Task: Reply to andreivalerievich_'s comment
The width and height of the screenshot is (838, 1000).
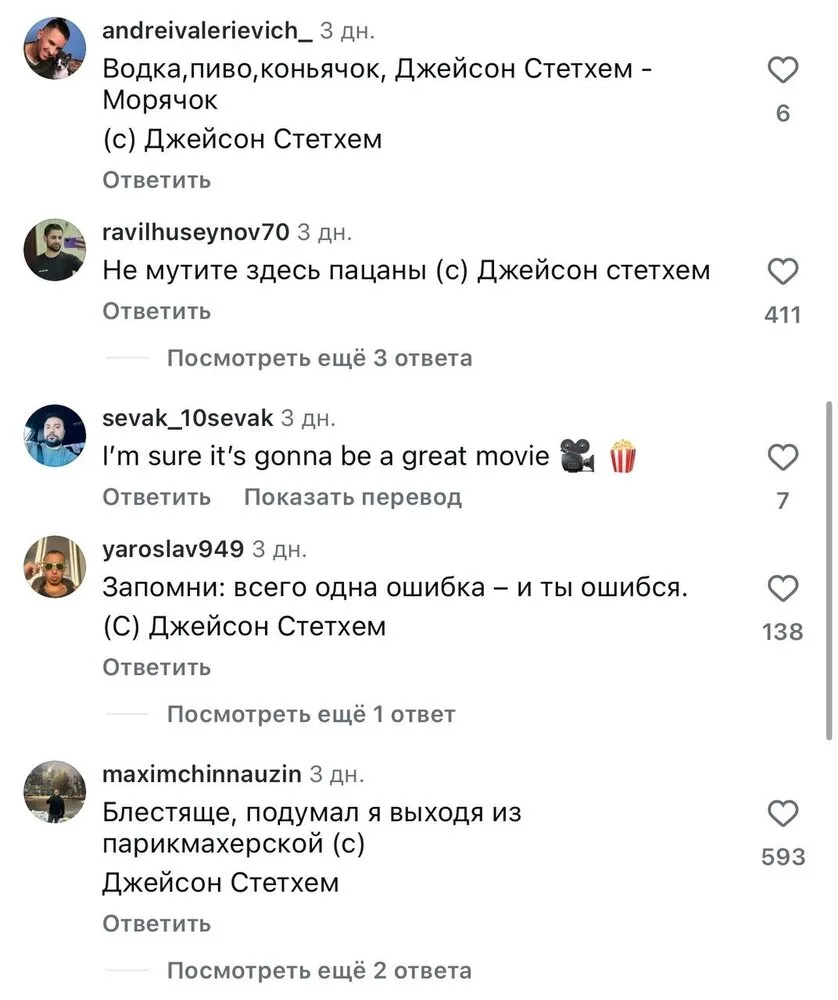Action: (x=157, y=180)
